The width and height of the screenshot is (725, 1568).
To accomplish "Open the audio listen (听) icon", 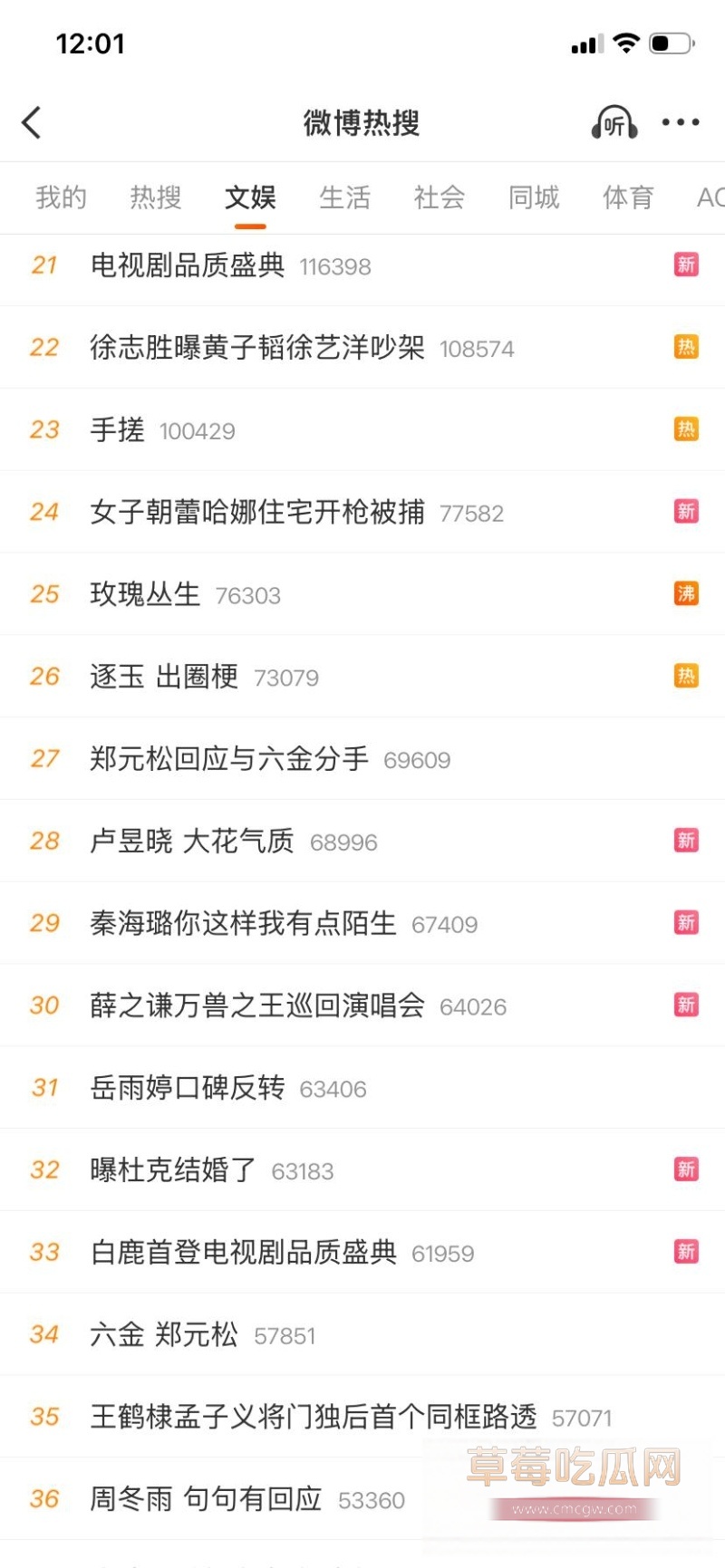I will [613, 124].
